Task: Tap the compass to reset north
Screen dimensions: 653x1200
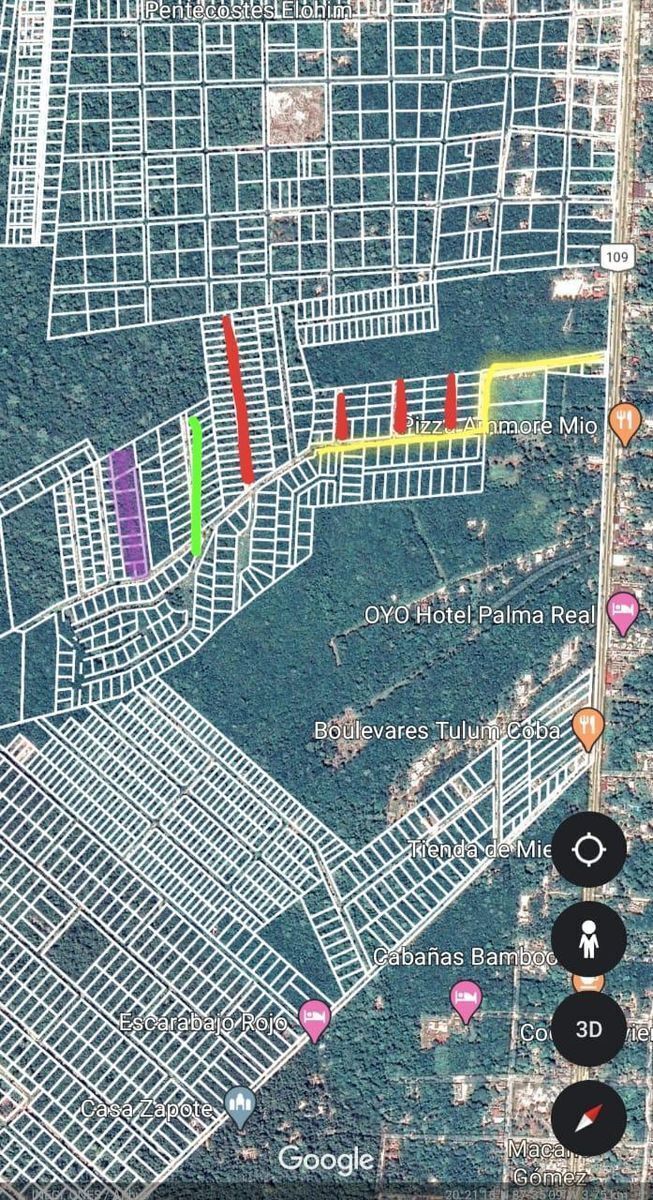Action: (x=589, y=1116)
